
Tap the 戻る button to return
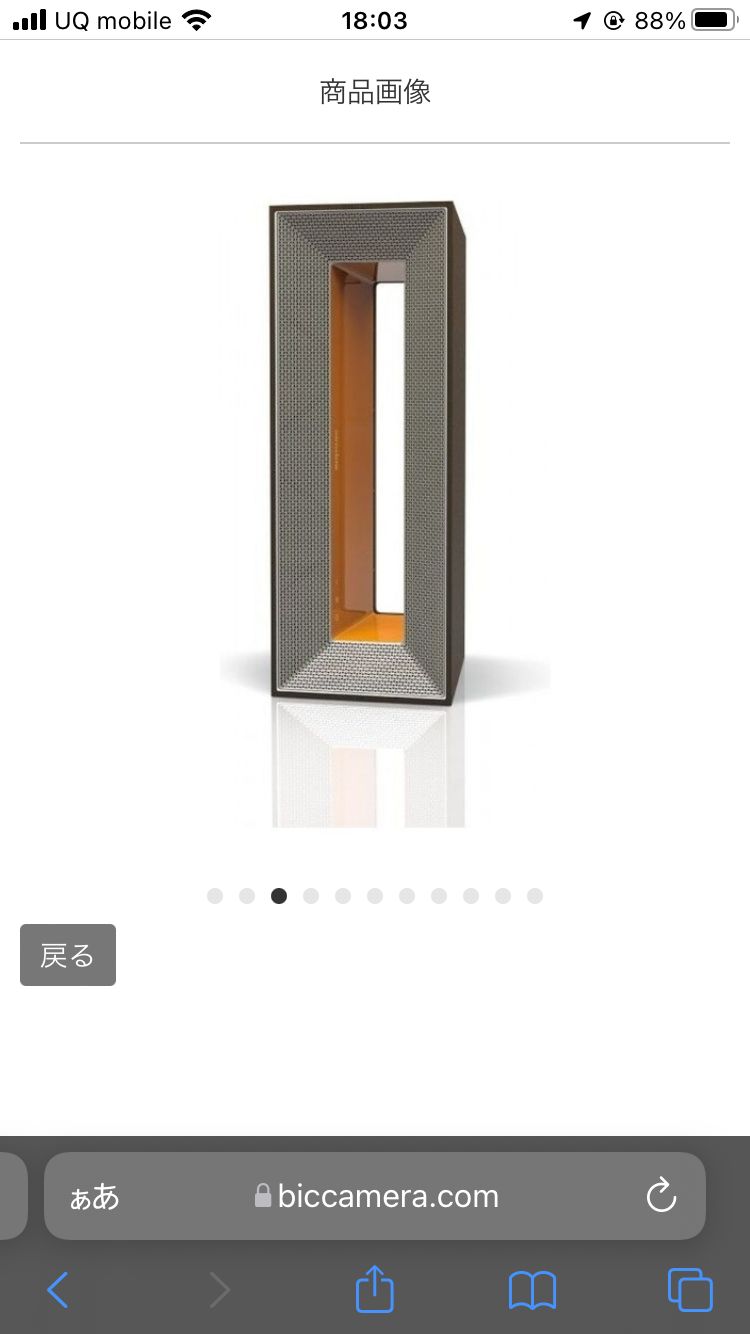[x=68, y=955]
